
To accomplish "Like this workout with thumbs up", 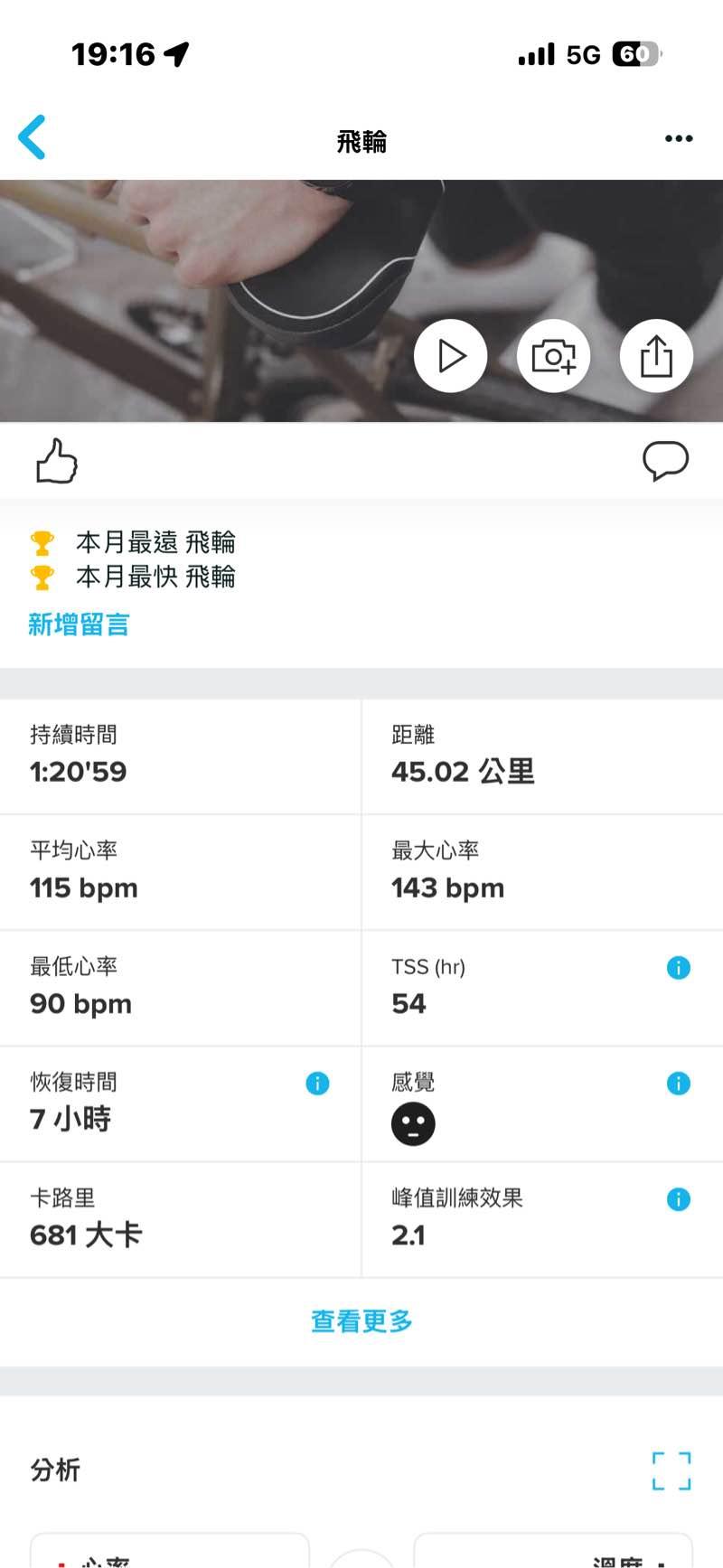I will coord(57,461).
